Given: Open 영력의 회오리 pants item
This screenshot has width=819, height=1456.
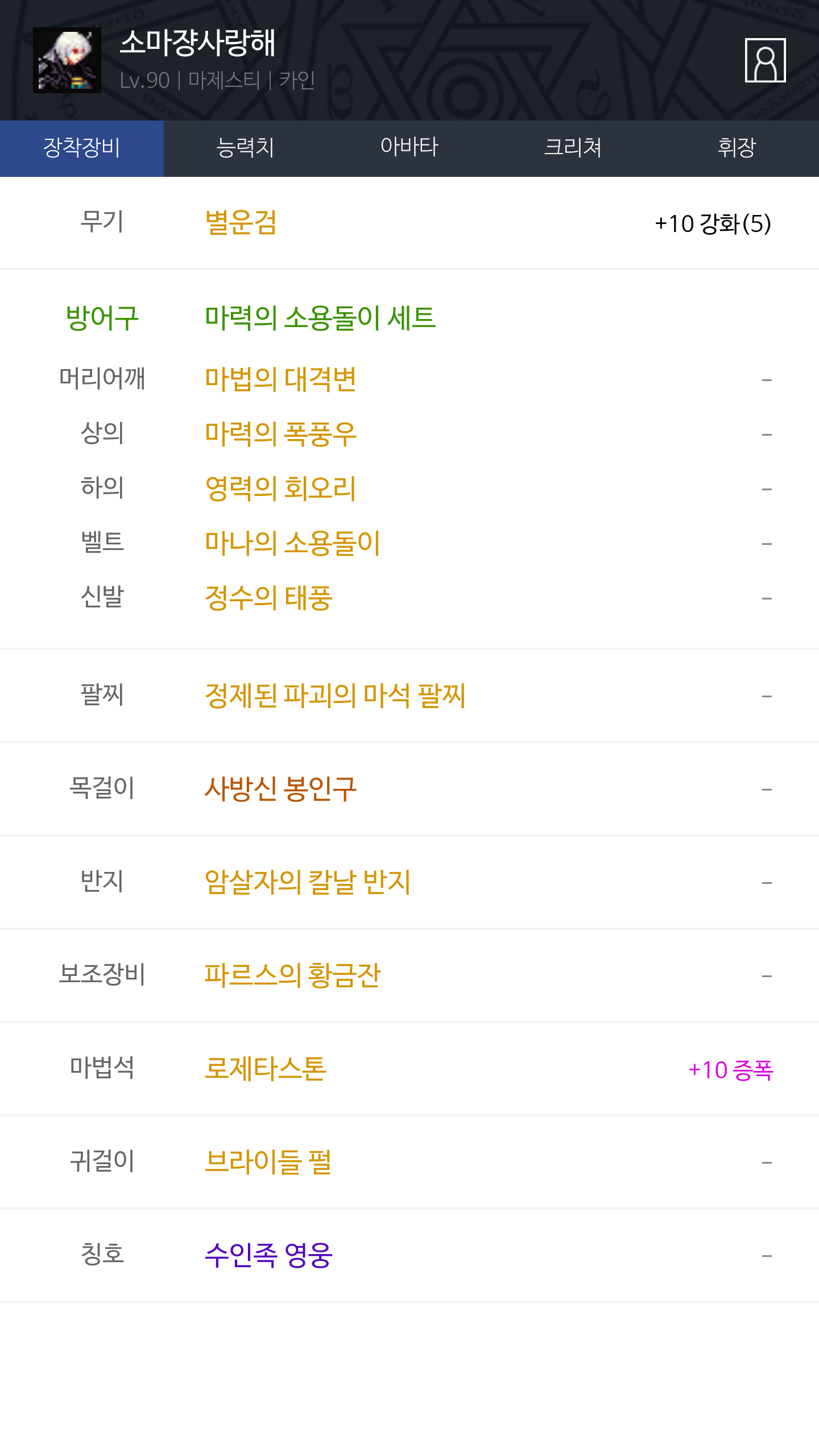Looking at the screenshot, I should [x=280, y=489].
